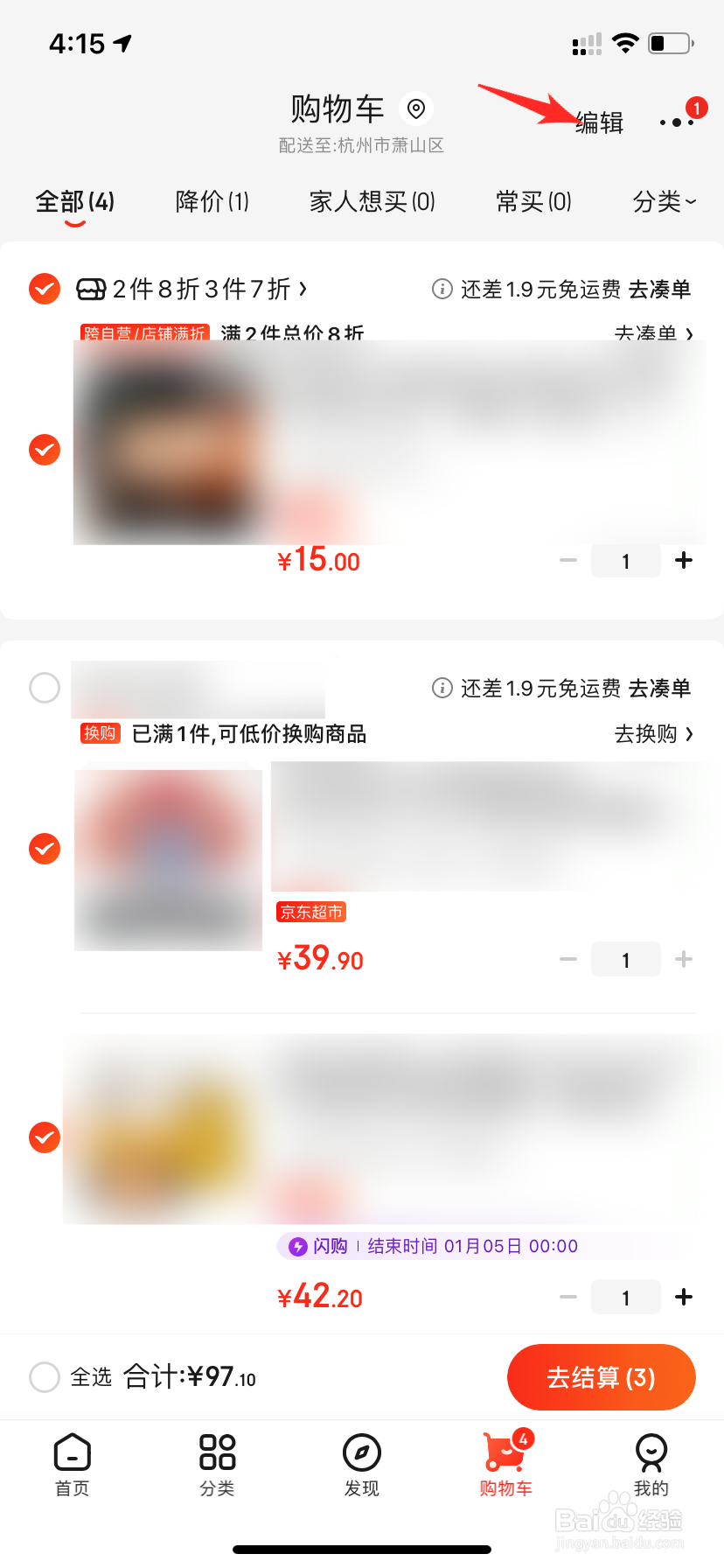Switch to the 降价(1) tab
The height and width of the screenshot is (1568, 724).
(x=211, y=201)
